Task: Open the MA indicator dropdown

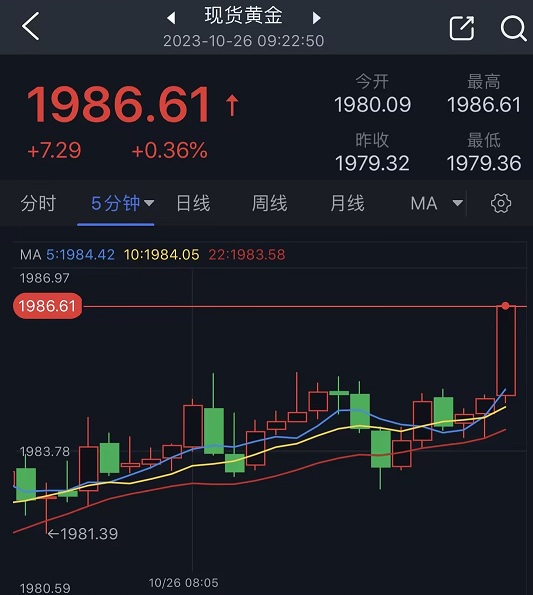Action: 437,203
